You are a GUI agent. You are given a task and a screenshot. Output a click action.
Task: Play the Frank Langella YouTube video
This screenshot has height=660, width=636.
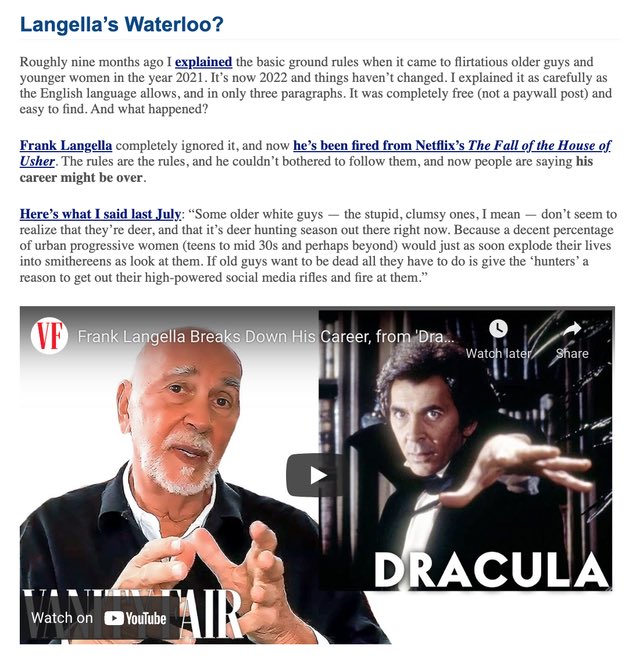318,475
